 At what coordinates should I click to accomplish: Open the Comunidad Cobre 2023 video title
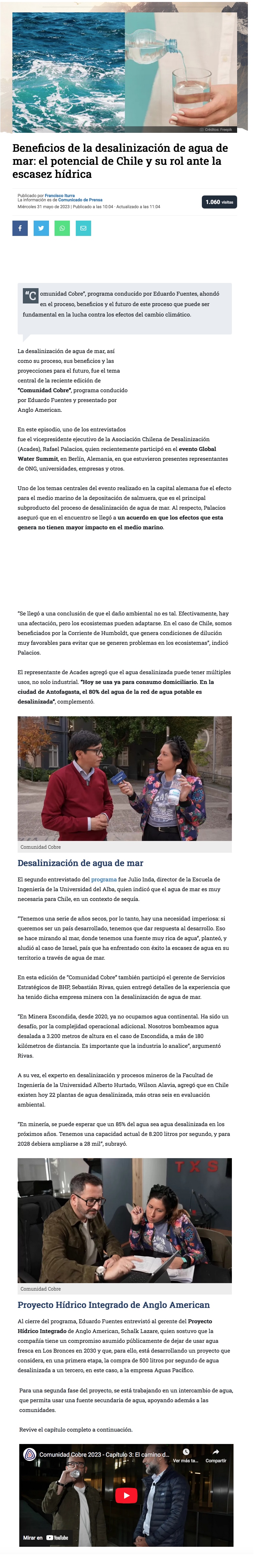pos(104,1466)
